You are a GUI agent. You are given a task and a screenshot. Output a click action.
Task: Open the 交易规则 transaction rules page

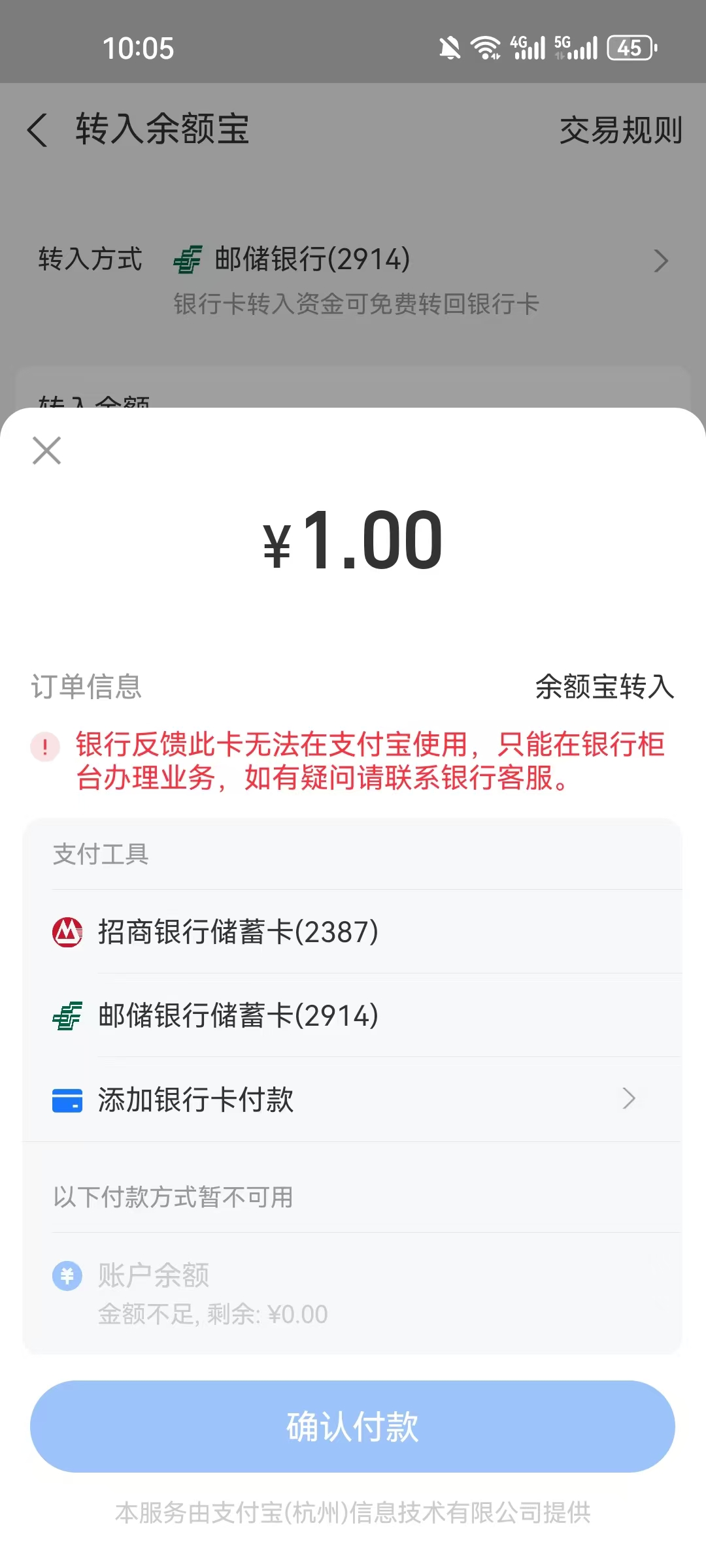[x=620, y=130]
